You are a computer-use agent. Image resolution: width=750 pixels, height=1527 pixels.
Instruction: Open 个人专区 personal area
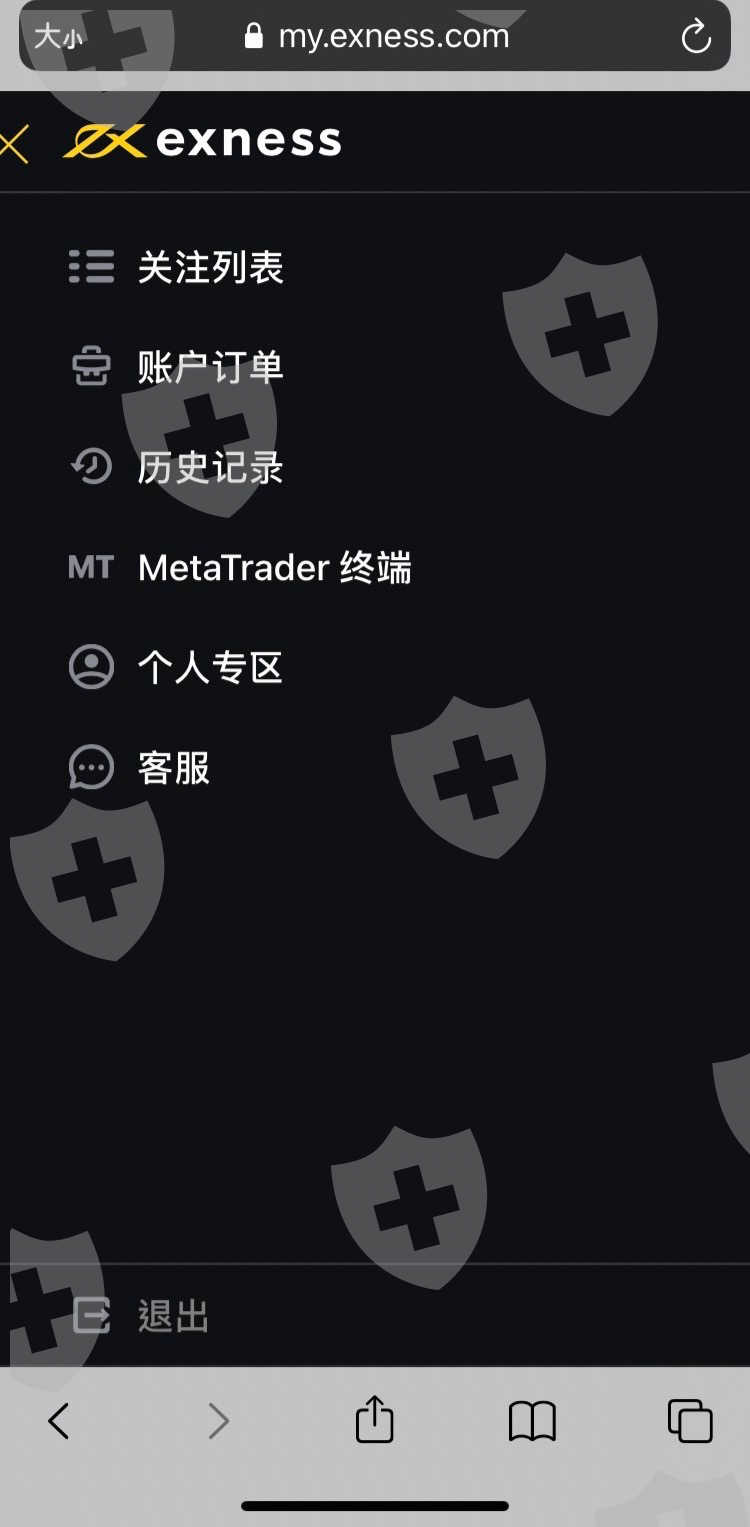[x=210, y=668]
